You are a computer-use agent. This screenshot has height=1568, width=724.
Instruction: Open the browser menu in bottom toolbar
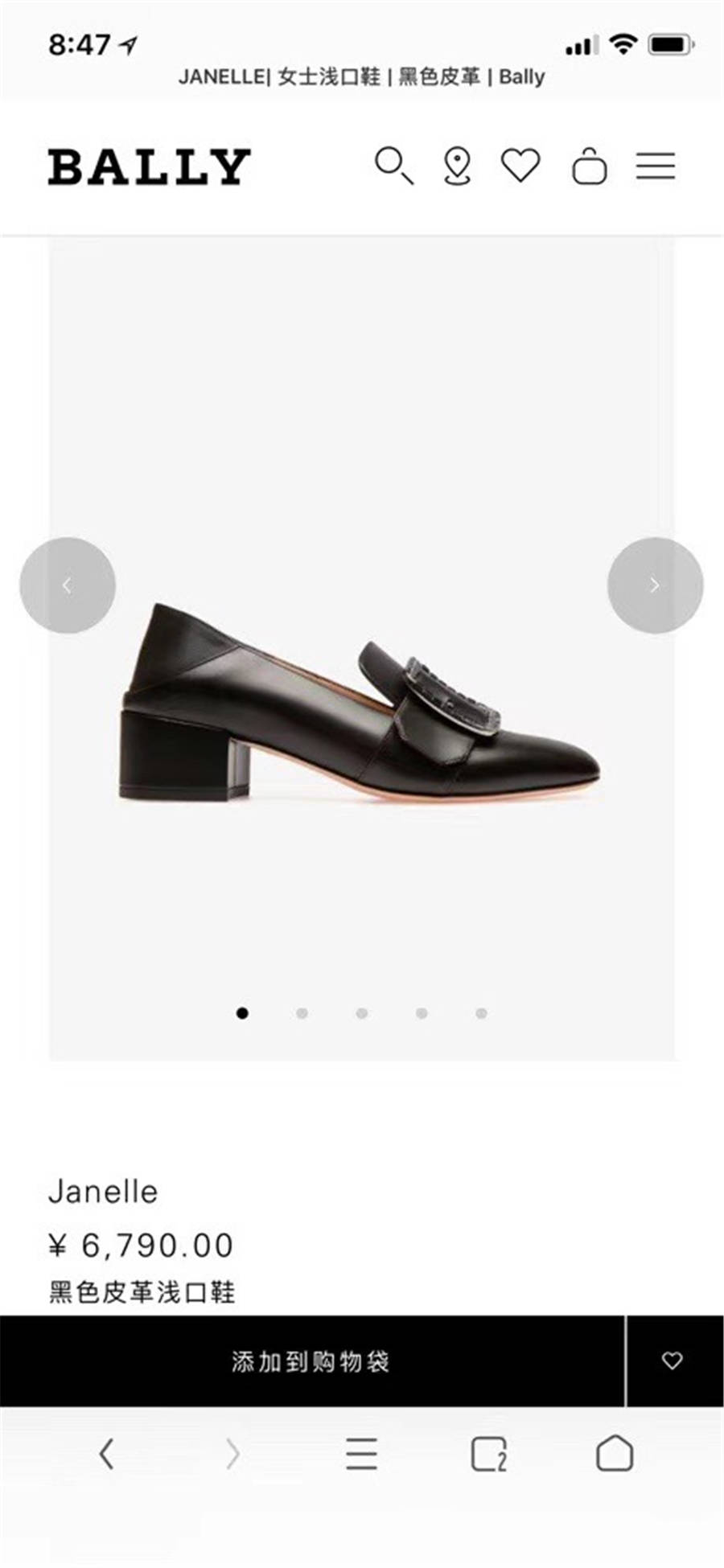361,1454
